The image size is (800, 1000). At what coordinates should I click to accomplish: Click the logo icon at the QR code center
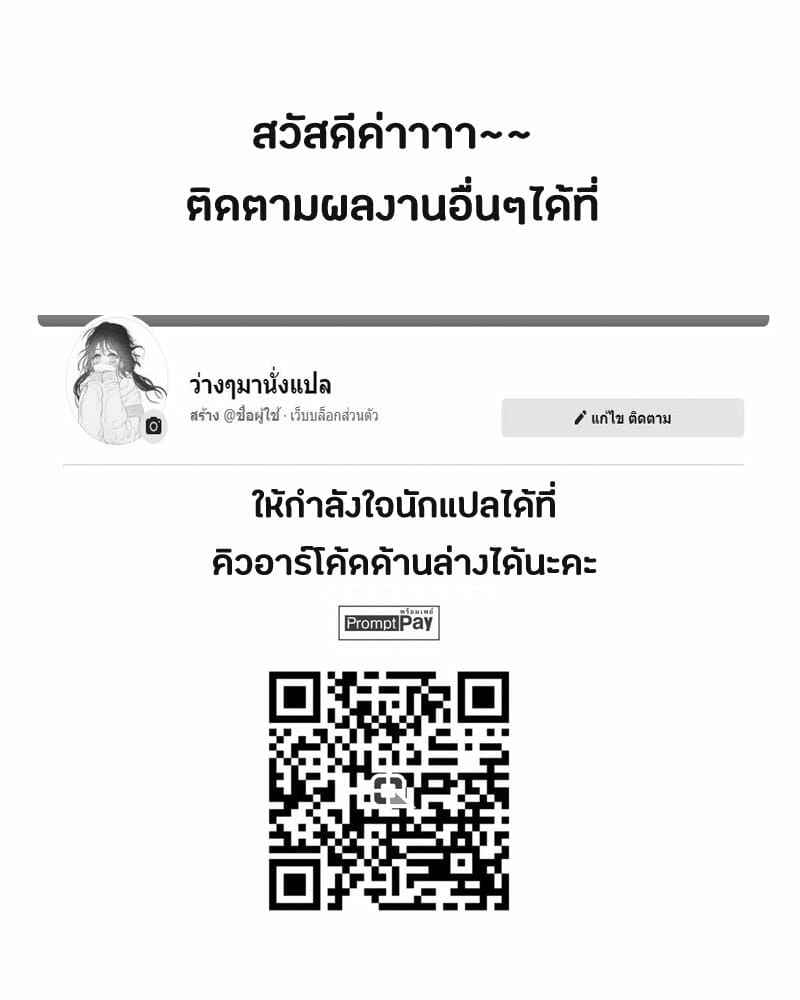392,791
